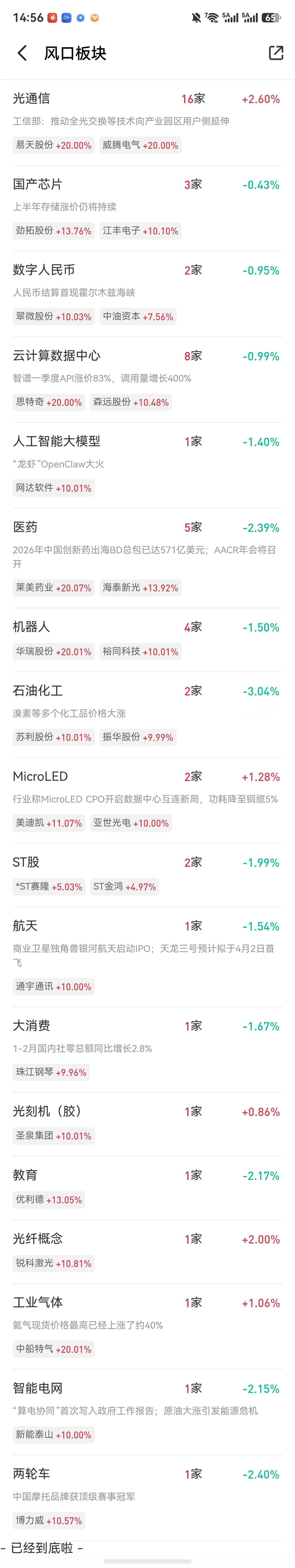The height and width of the screenshot is (1568, 295).
Task: Share the 风口板块 page
Action: click(276, 53)
